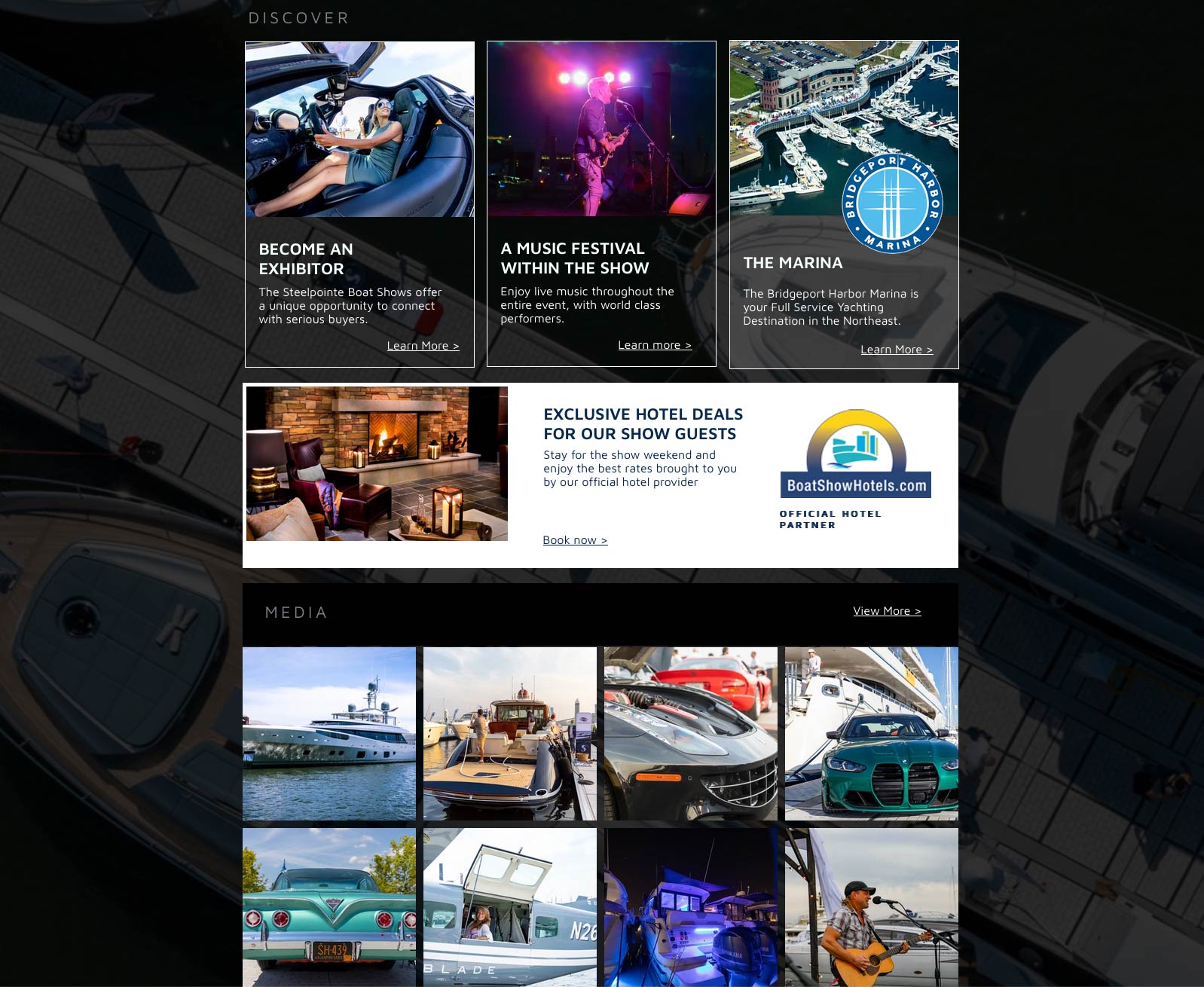Open the man on boat deck photo
The width and height of the screenshot is (1204, 987).
coord(510,733)
